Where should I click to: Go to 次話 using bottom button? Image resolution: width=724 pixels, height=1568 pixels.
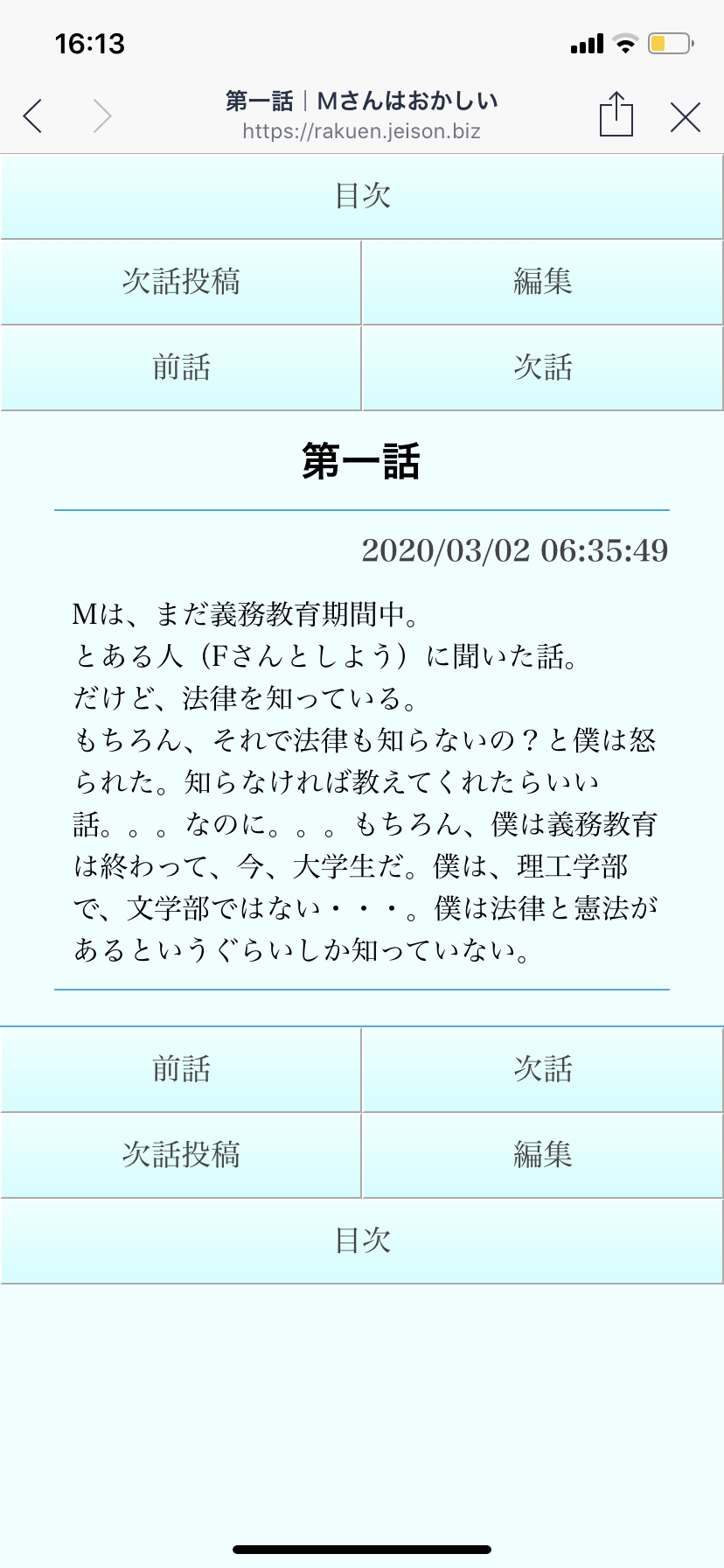(543, 1069)
